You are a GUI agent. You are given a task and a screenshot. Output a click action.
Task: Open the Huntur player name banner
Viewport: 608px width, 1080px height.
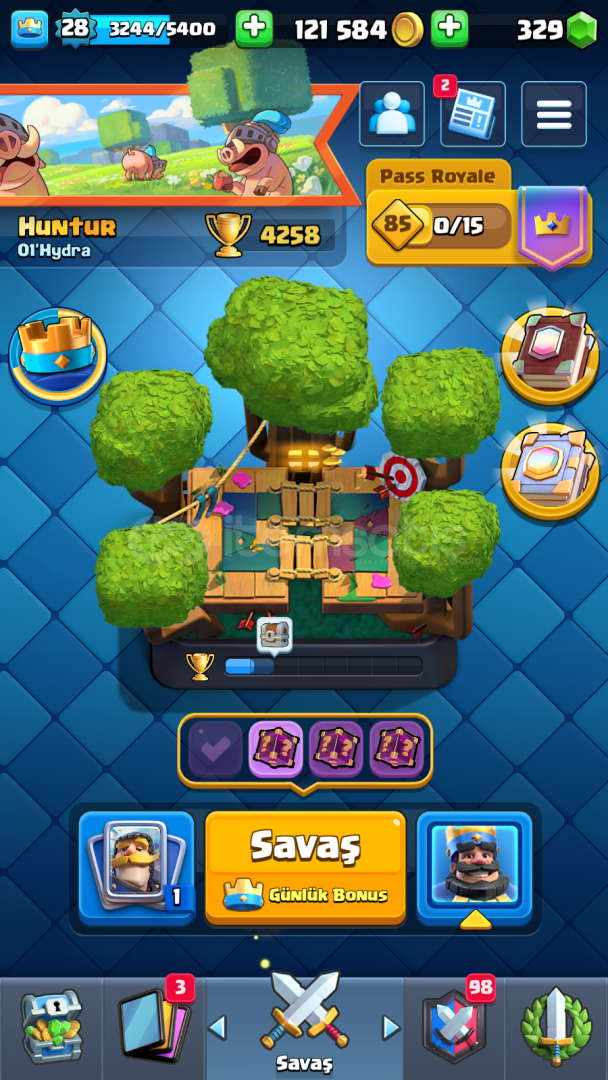[67, 238]
